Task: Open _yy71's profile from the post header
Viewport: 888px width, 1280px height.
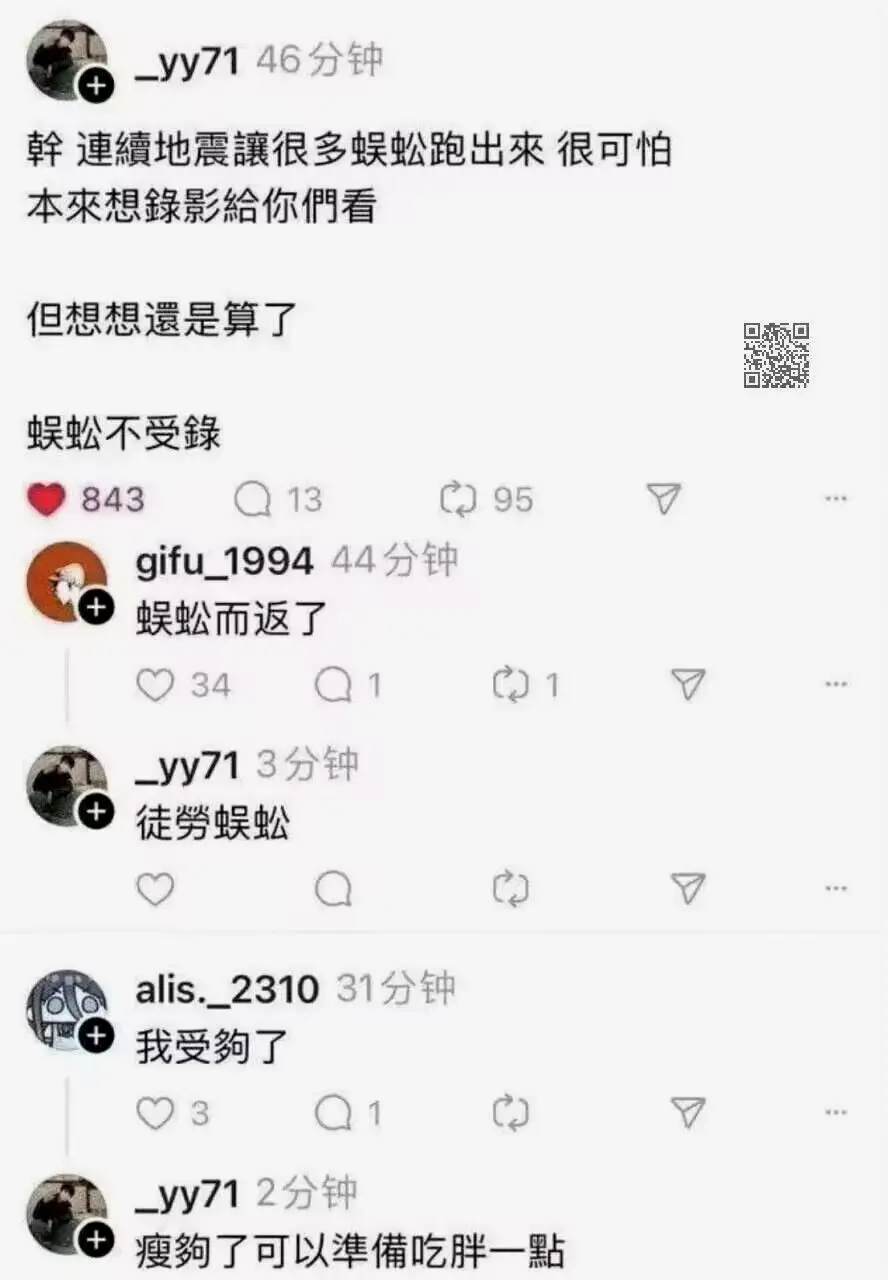Action: point(187,62)
